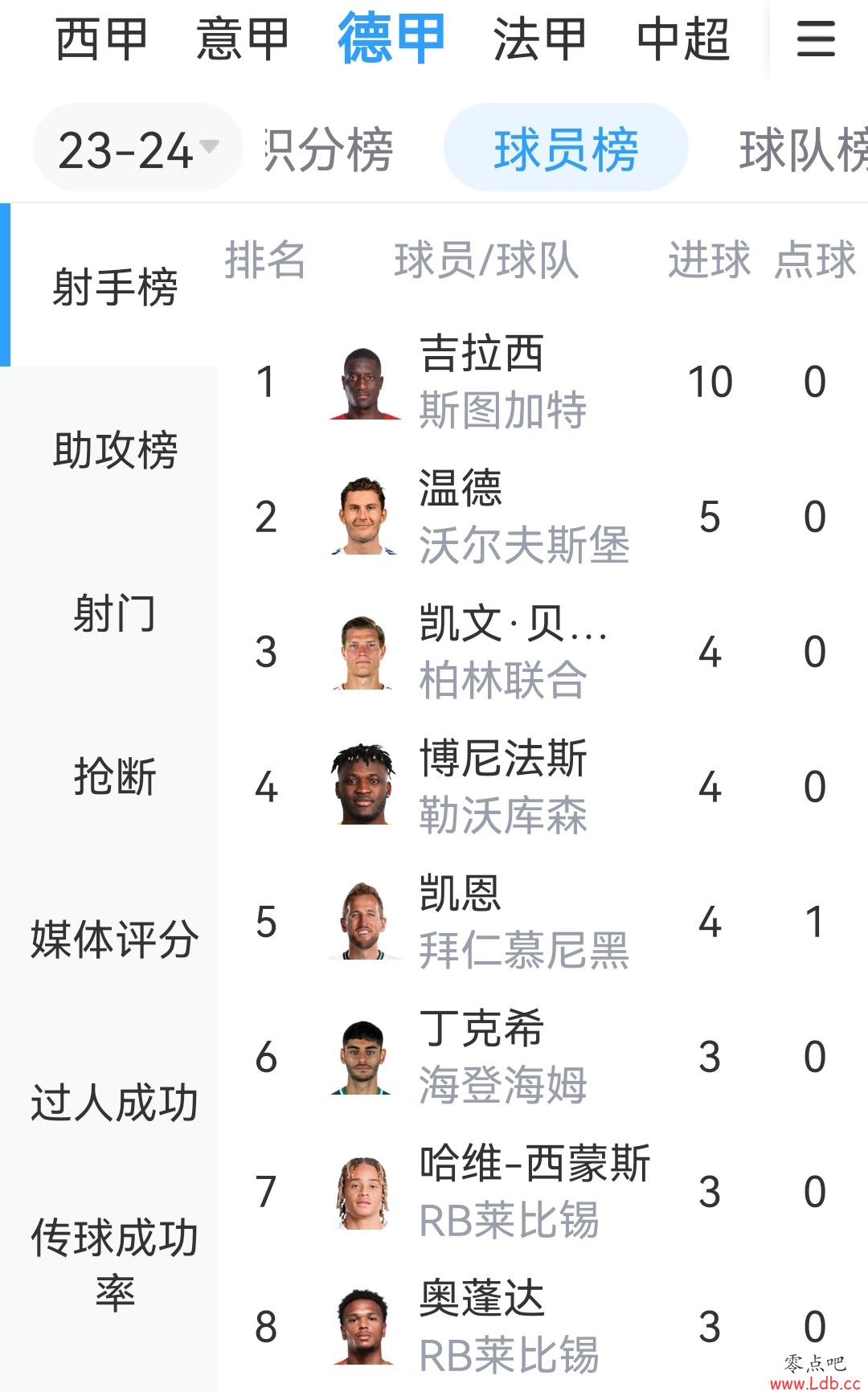Open player 温德 from 沃尔夫斯堡
868x1392 pixels.
point(482,516)
